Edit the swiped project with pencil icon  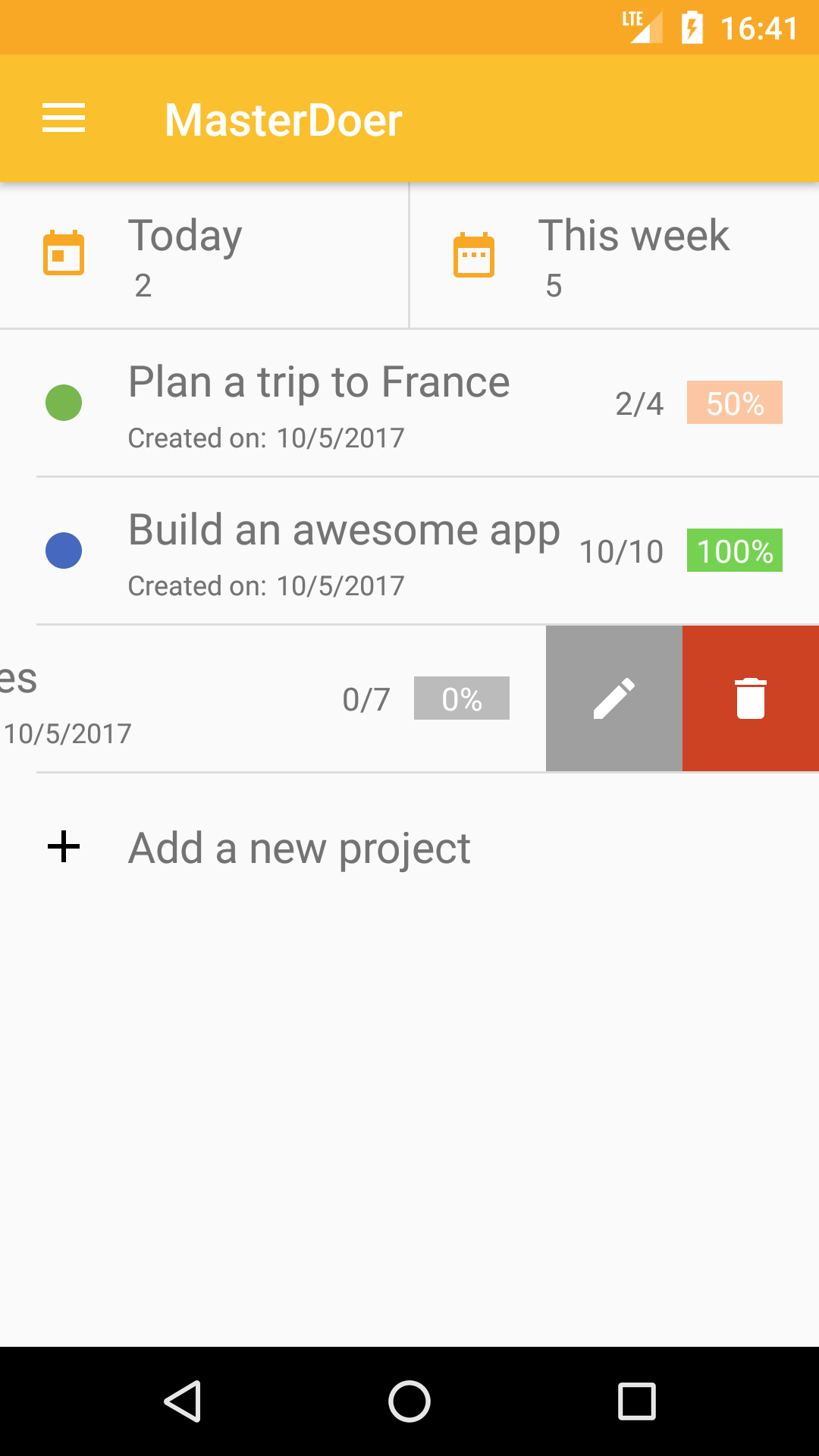[x=614, y=698]
